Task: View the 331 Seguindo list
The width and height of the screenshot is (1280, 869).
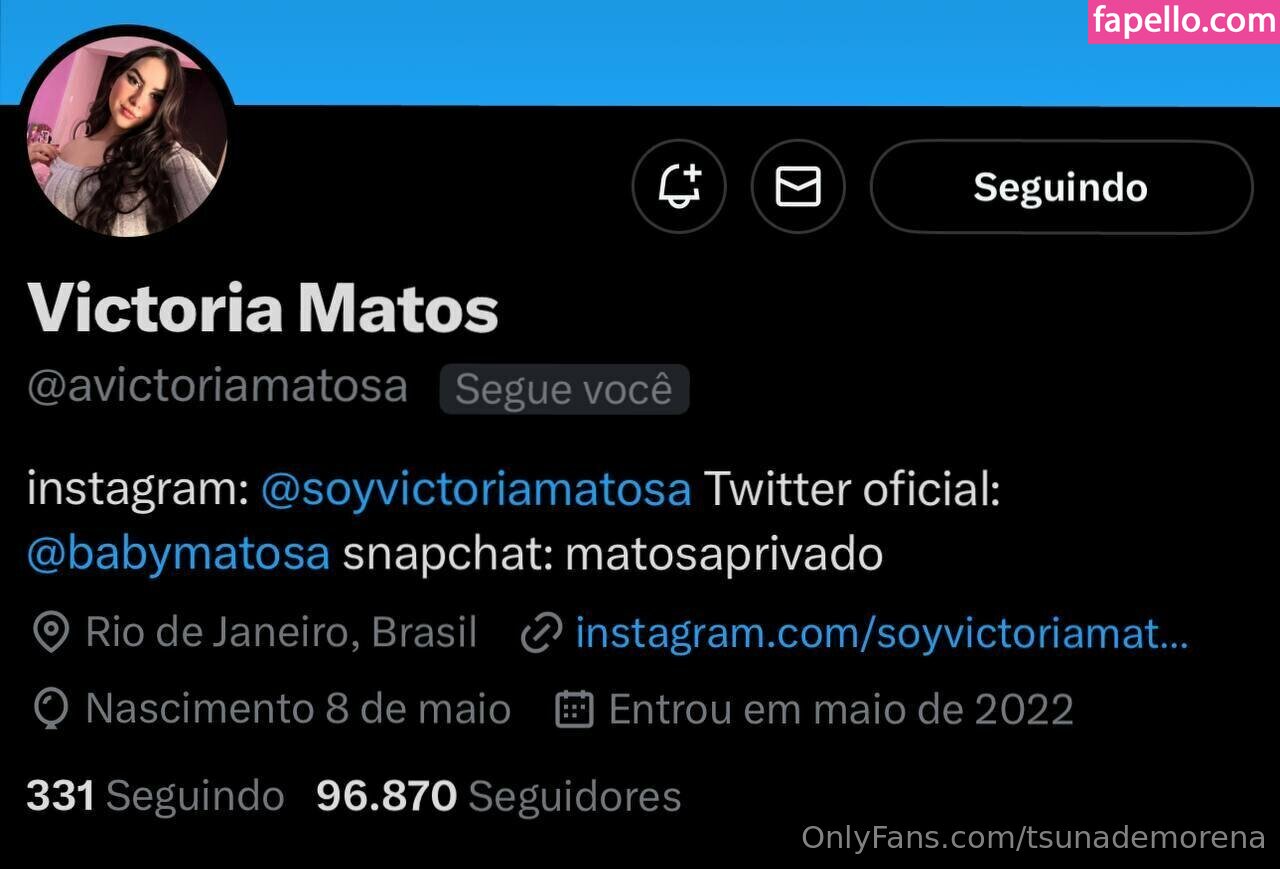Action: [x=155, y=796]
